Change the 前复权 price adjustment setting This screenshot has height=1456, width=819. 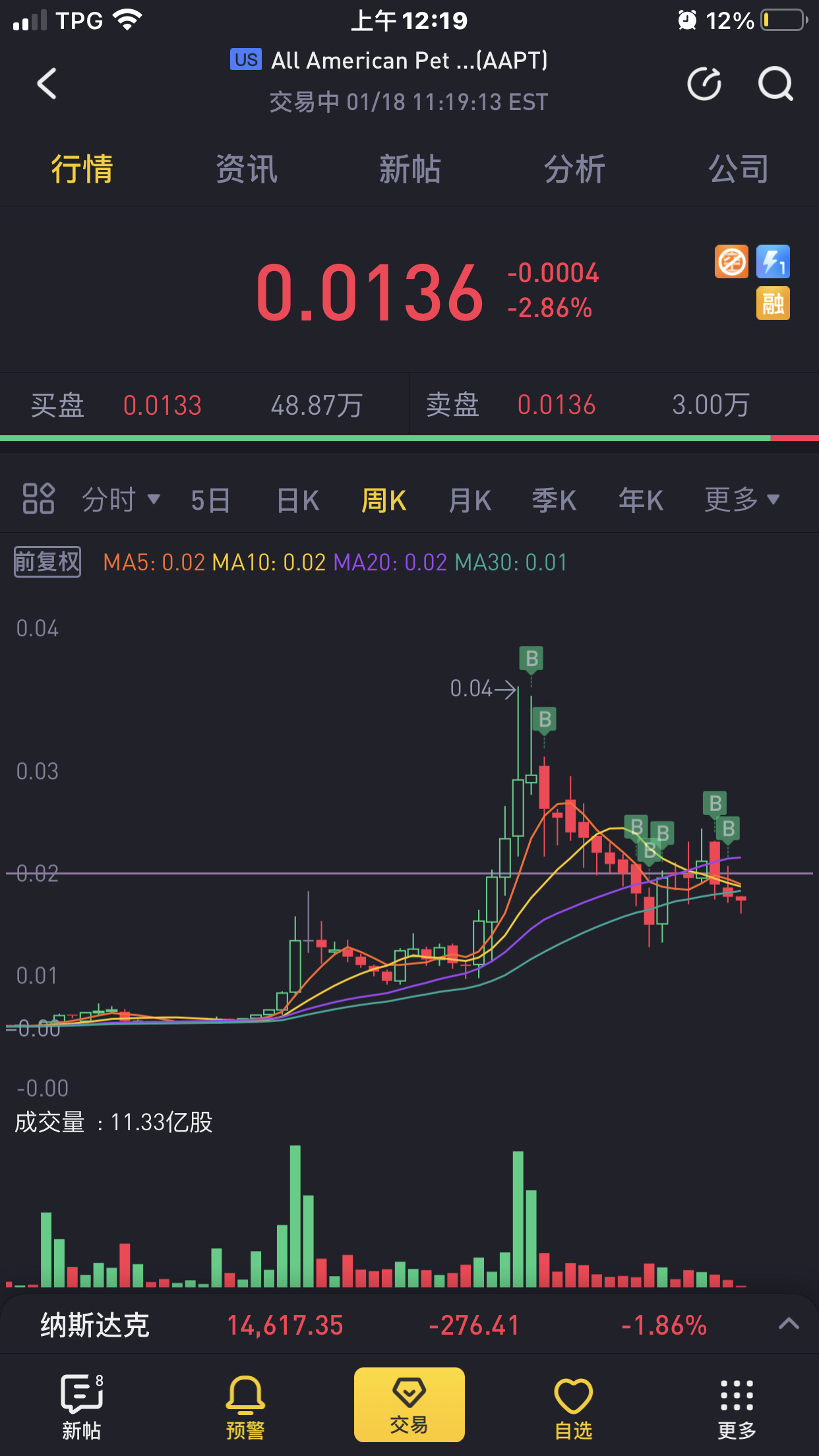pyautogui.click(x=47, y=562)
